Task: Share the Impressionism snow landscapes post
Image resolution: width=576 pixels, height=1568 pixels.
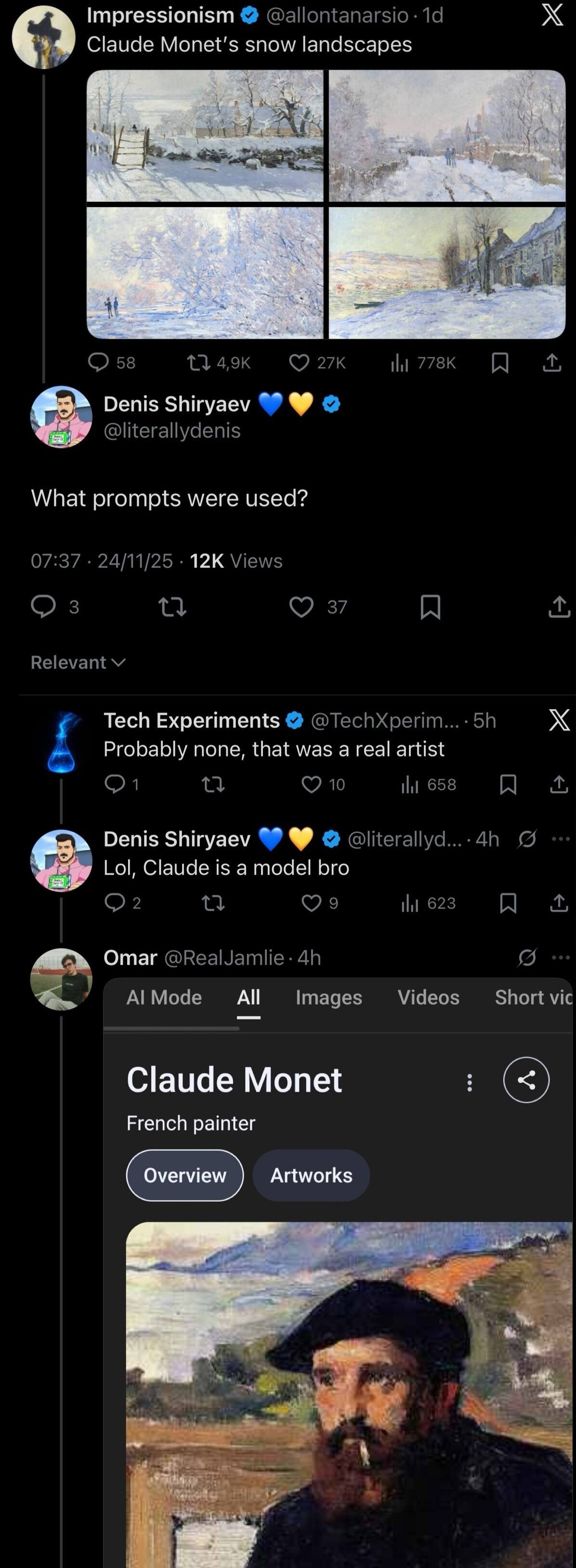Action: coord(551,363)
